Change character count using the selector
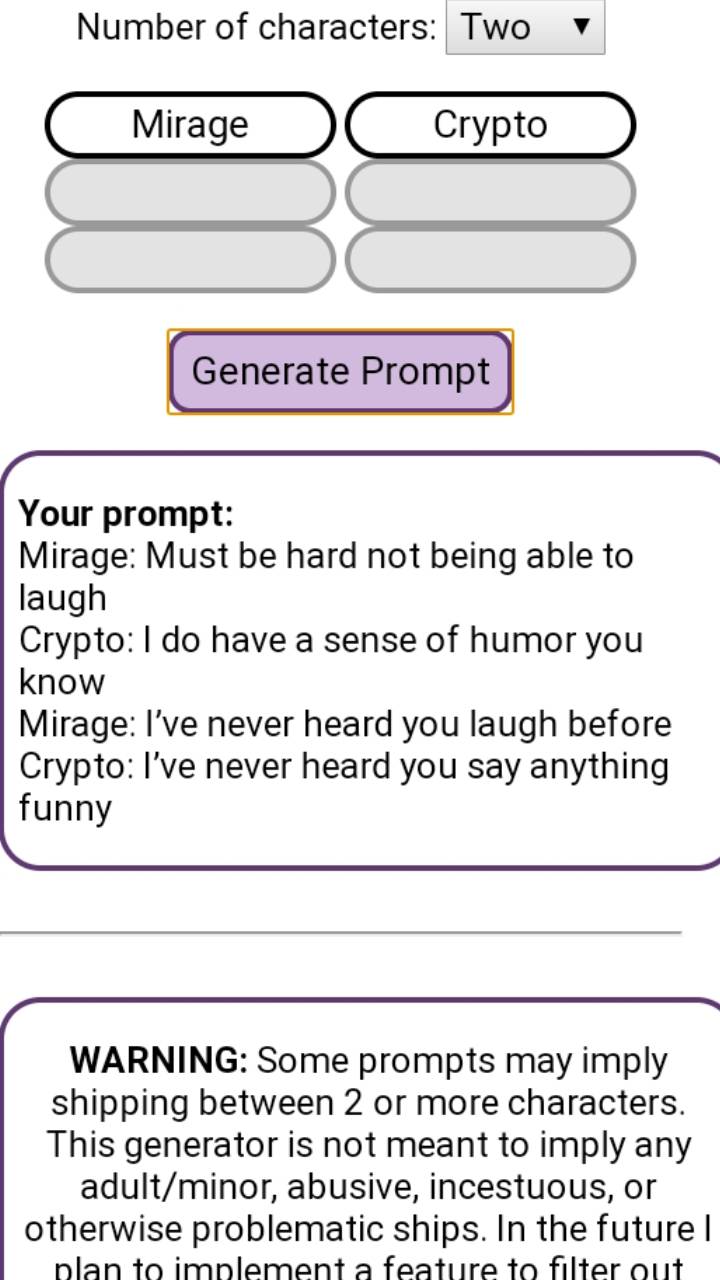720x1280 pixels. (x=525, y=27)
